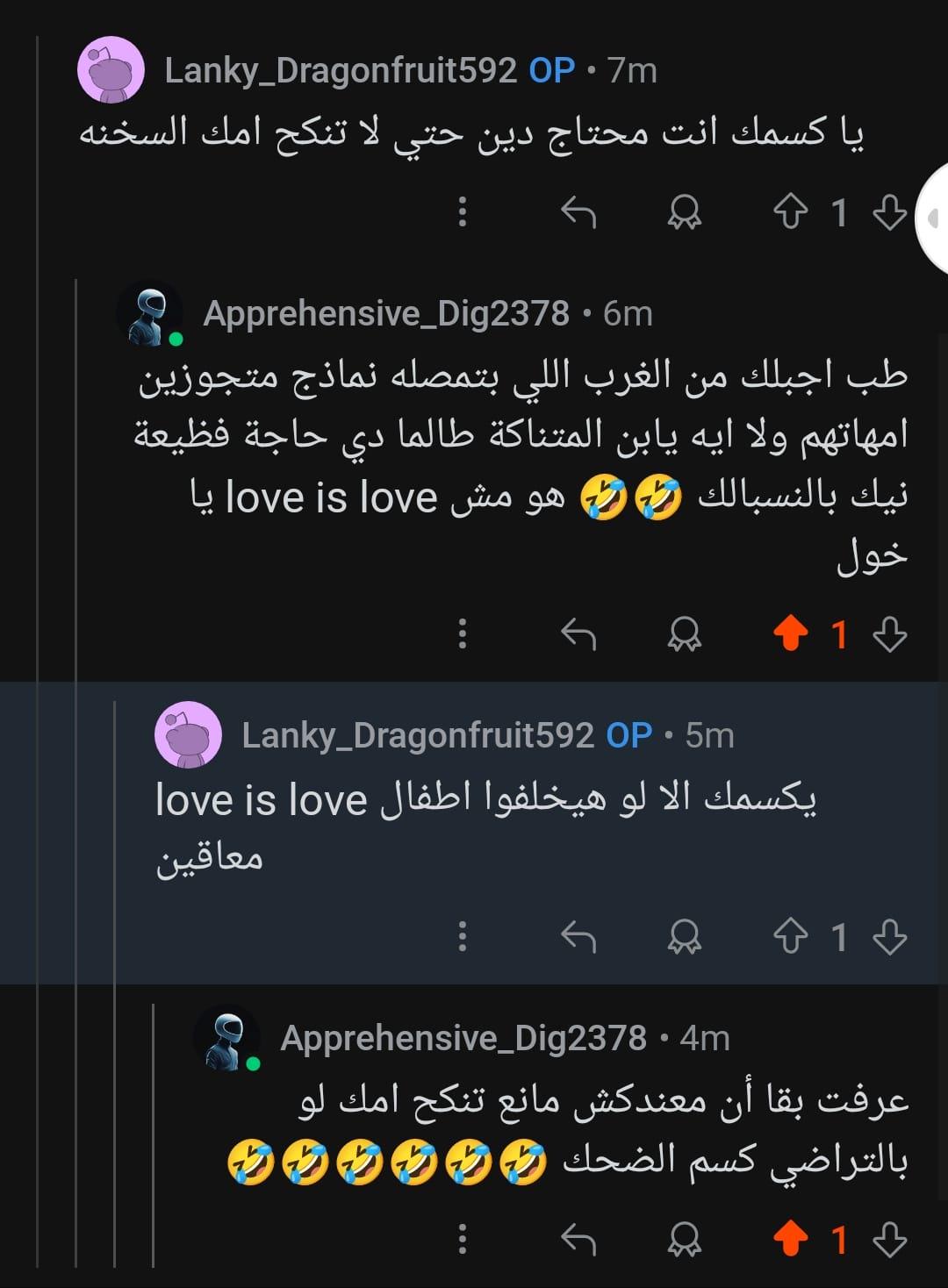Open Lanky_Dragonfruit592's profile from the 7m comment
The image size is (948, 1288).
click(x=341, y=70)
